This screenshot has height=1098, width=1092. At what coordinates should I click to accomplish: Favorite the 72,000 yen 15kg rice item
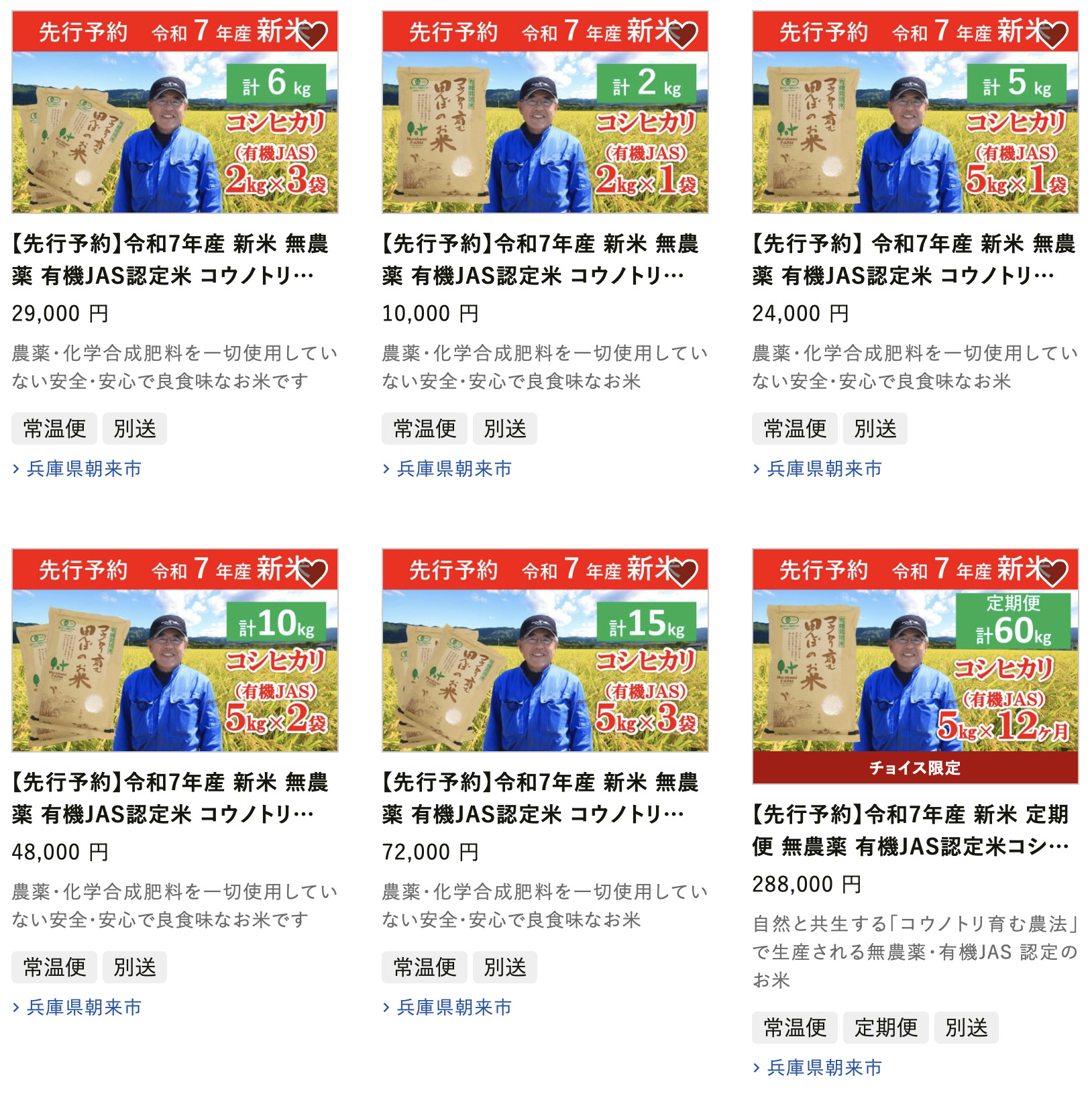pos(683,573)
